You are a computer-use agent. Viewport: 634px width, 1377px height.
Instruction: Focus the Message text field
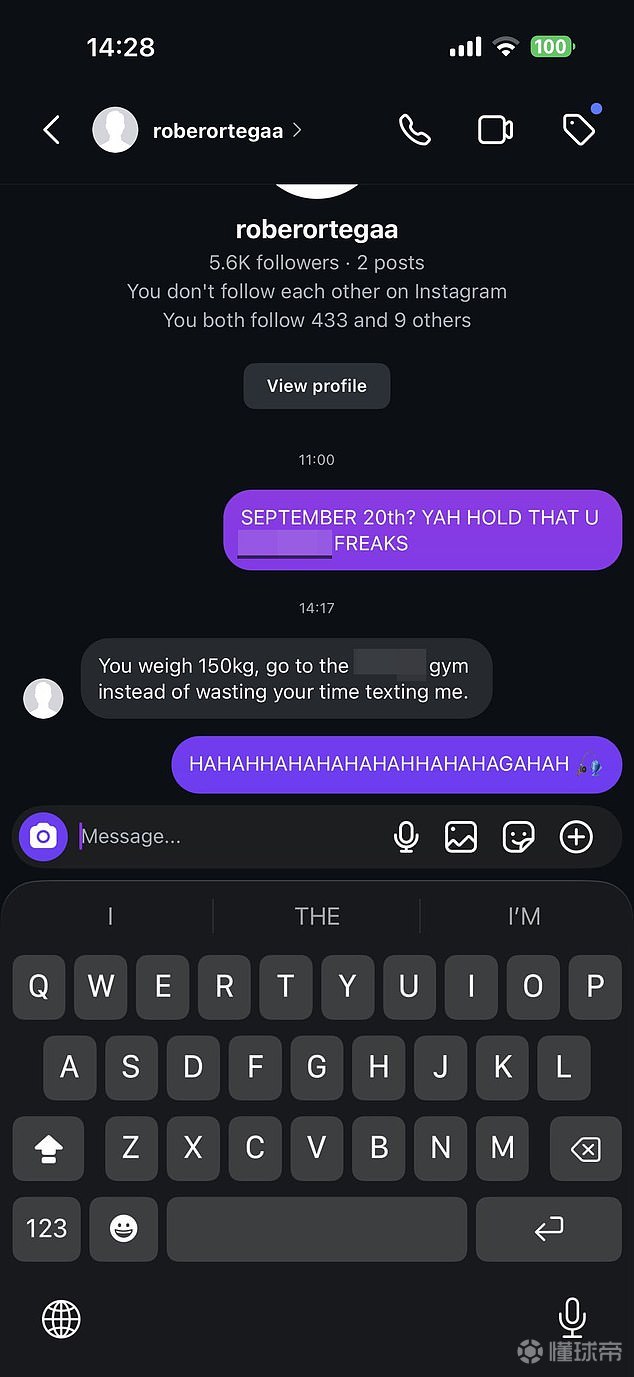point(230,837)
